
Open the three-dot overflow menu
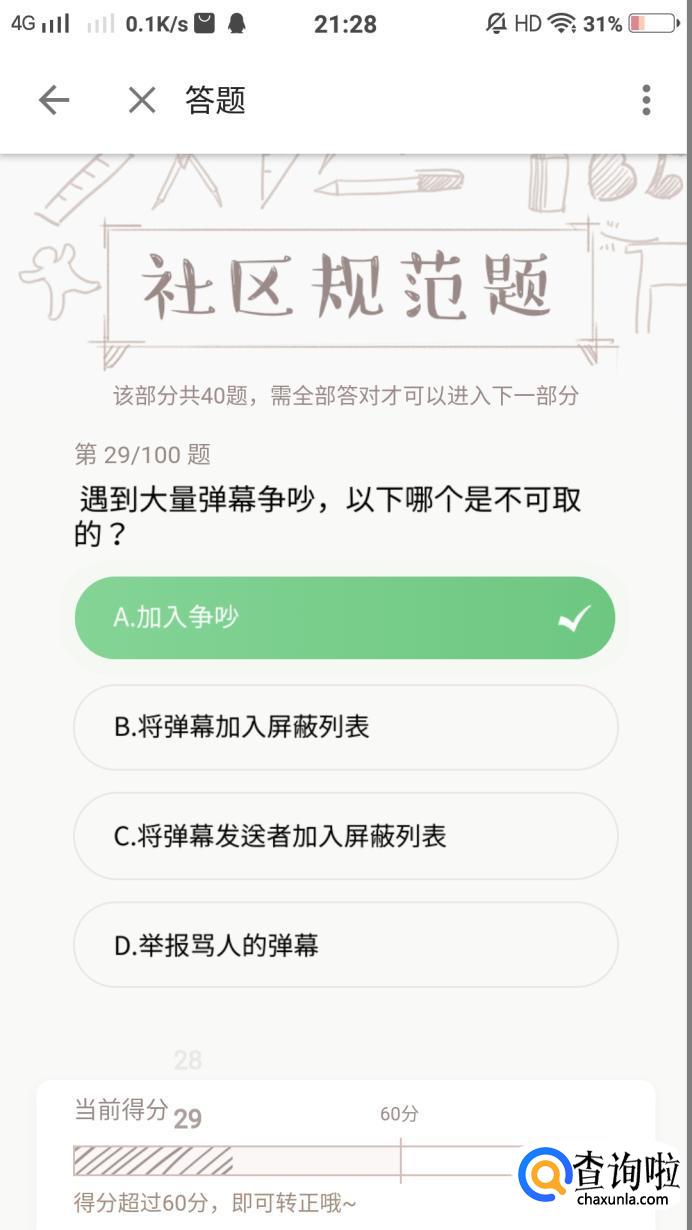point(646,100)
